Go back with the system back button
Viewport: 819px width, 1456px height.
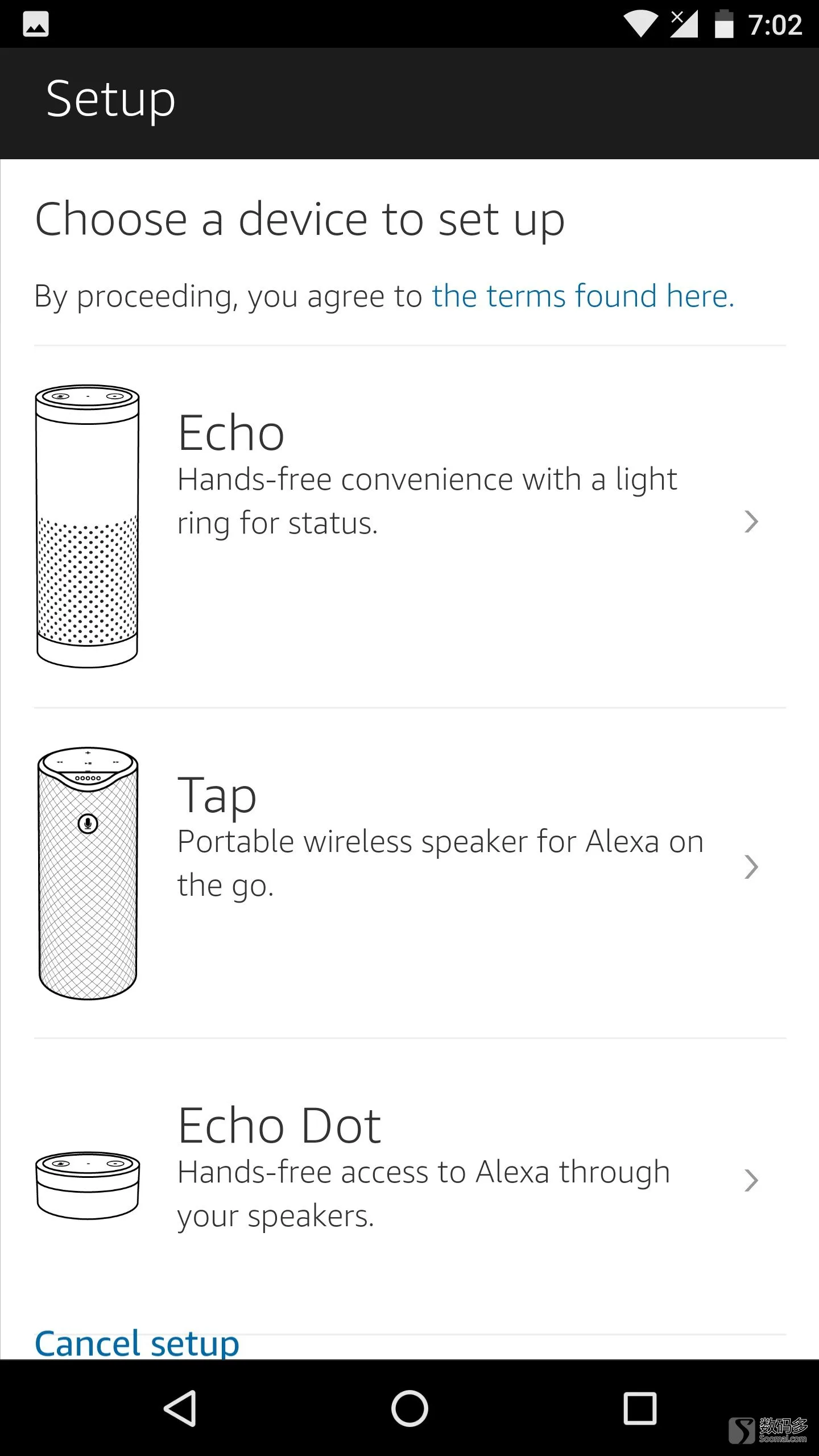(180, 1408)
